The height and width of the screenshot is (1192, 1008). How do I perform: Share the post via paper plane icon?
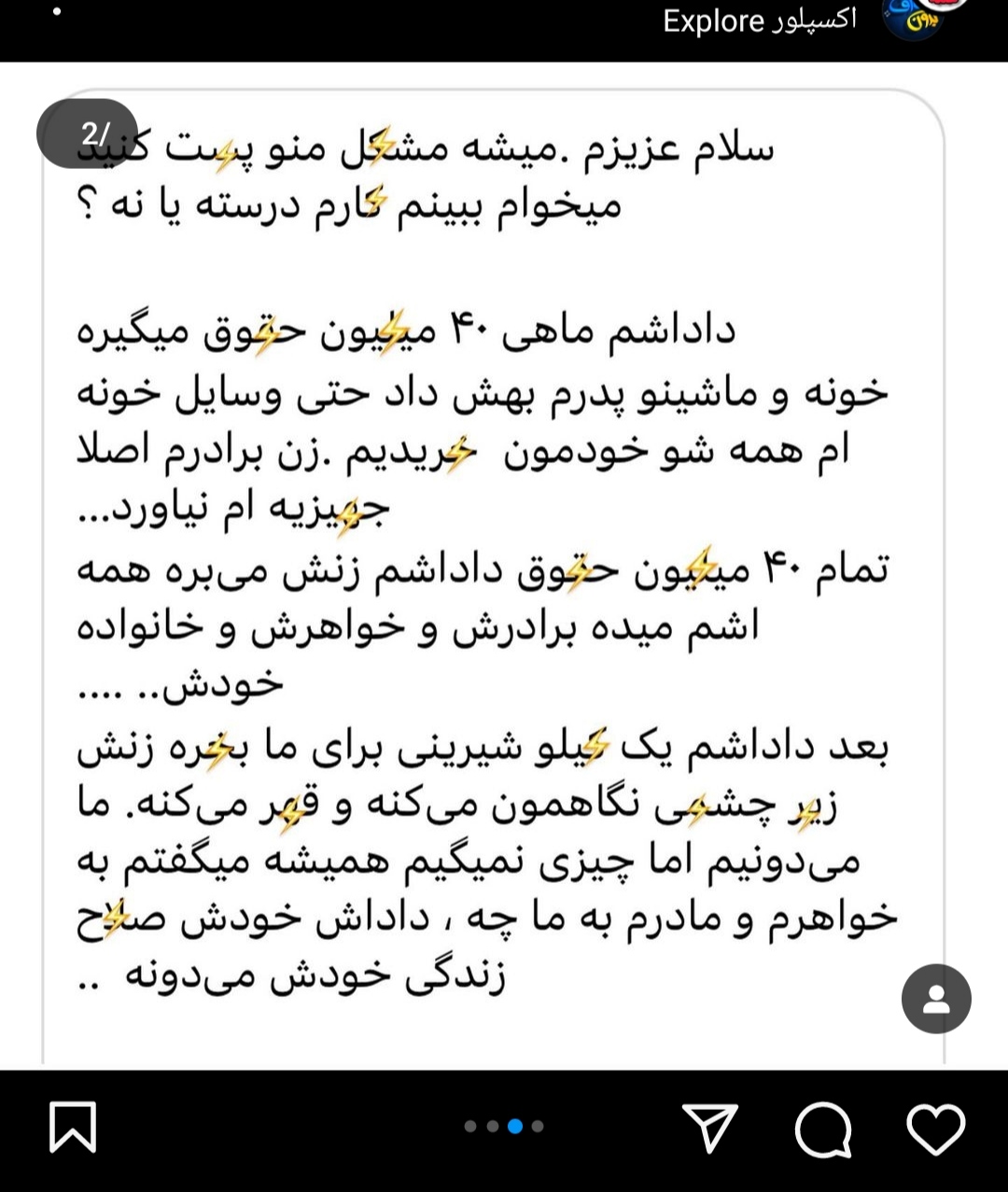[709, 1127]
